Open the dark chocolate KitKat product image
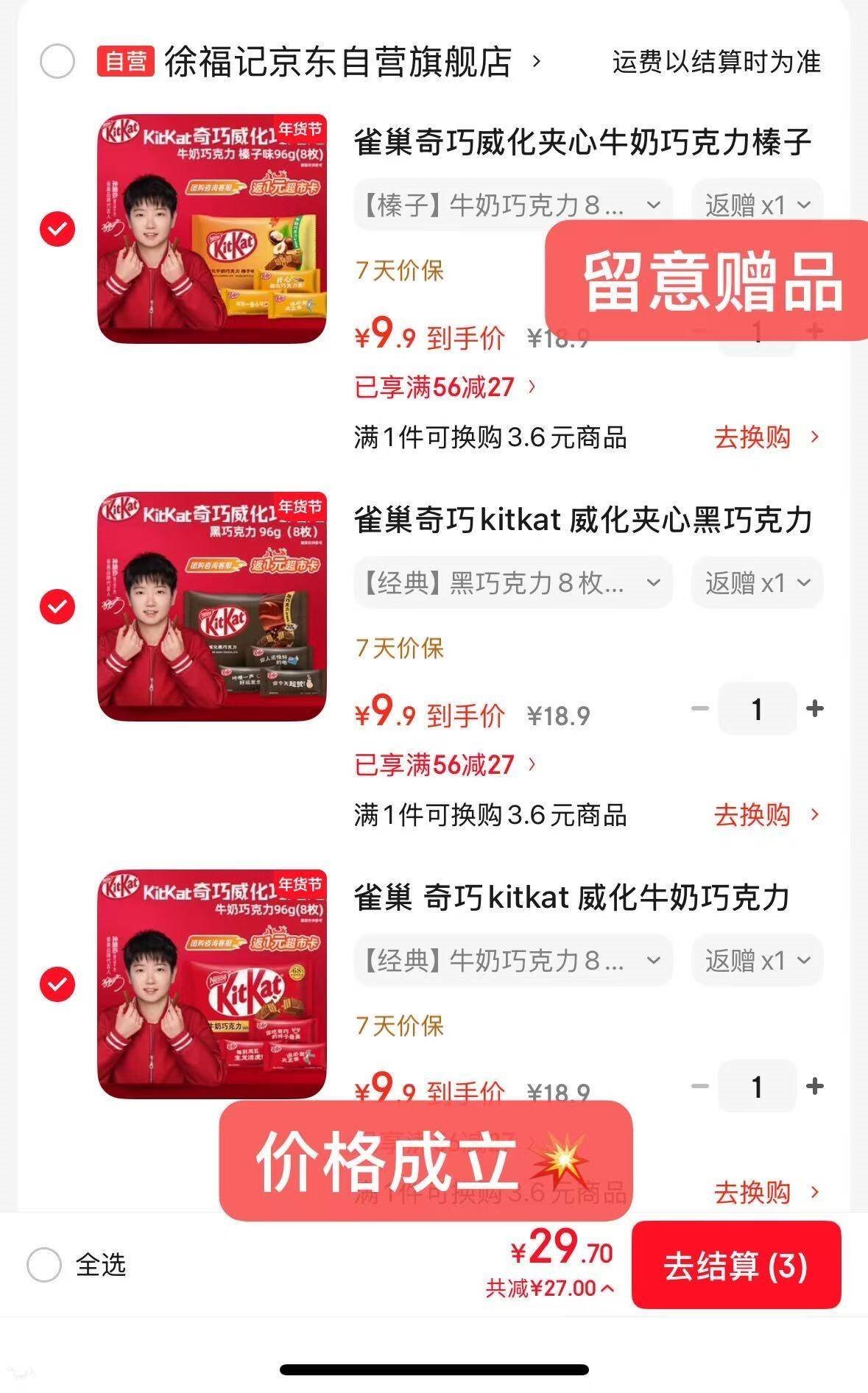The image size is (868, 1393). (x=212, y=607)
